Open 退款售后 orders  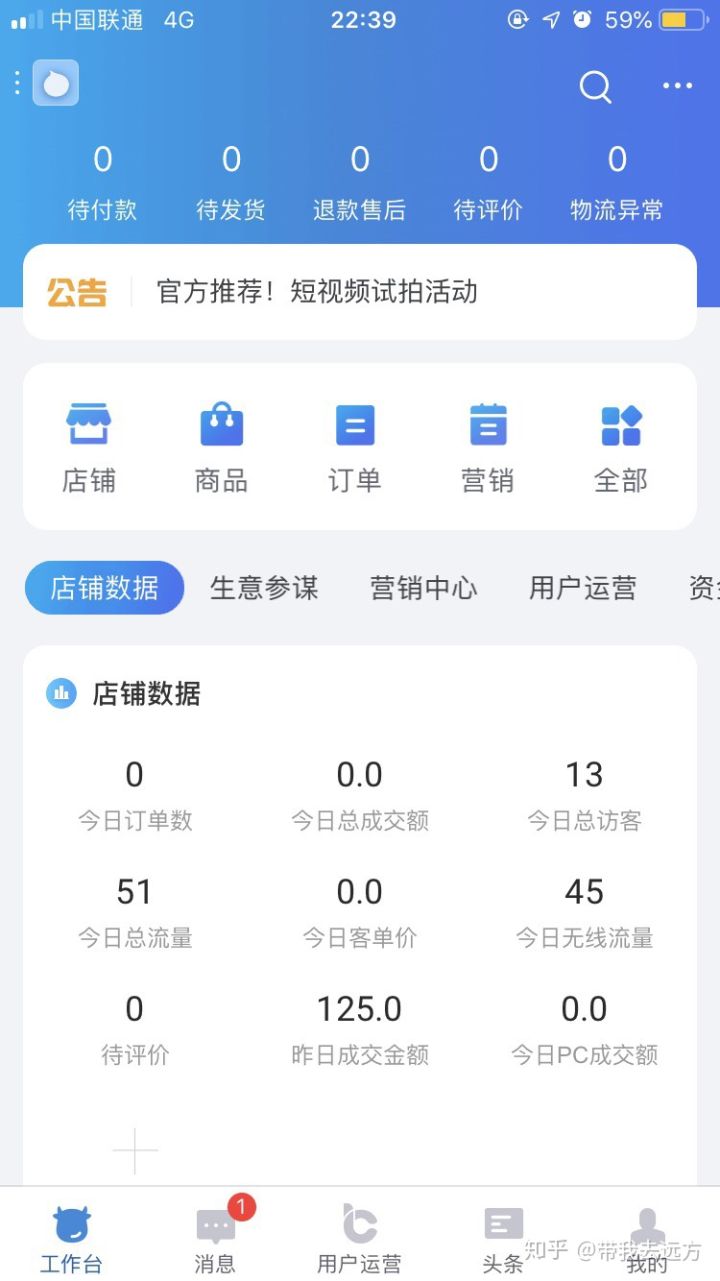click(359, 182)
